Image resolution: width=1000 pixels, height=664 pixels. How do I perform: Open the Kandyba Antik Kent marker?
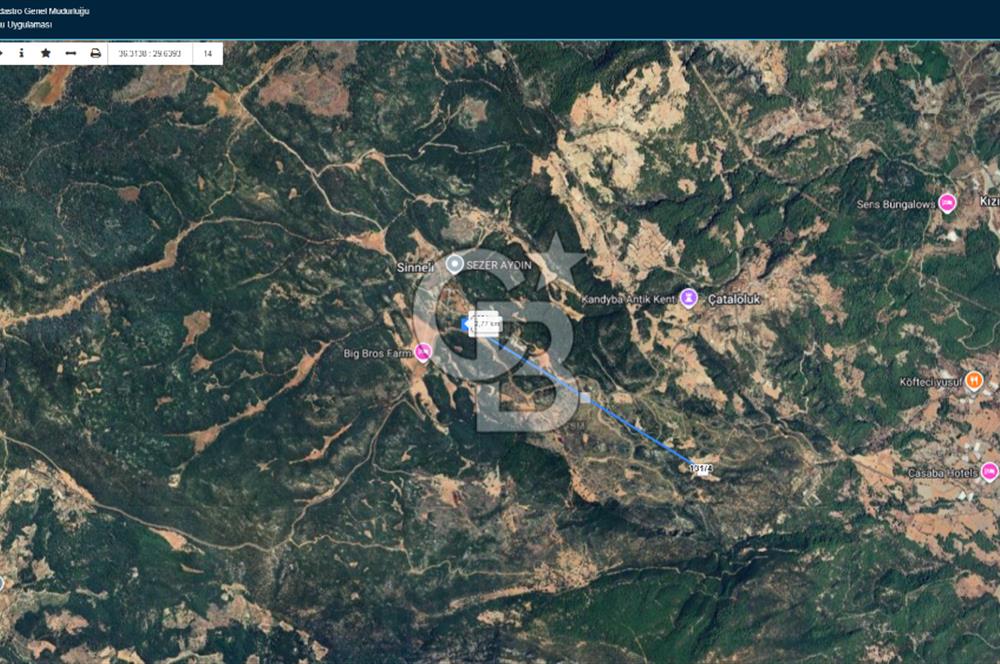688,298
